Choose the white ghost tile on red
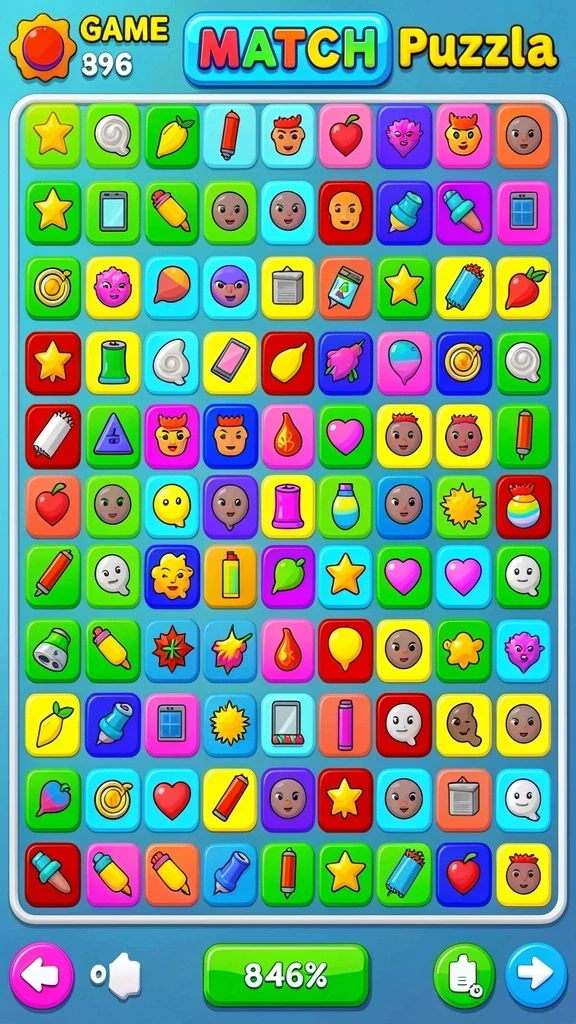576x1024 pixels. pos(404,725)
